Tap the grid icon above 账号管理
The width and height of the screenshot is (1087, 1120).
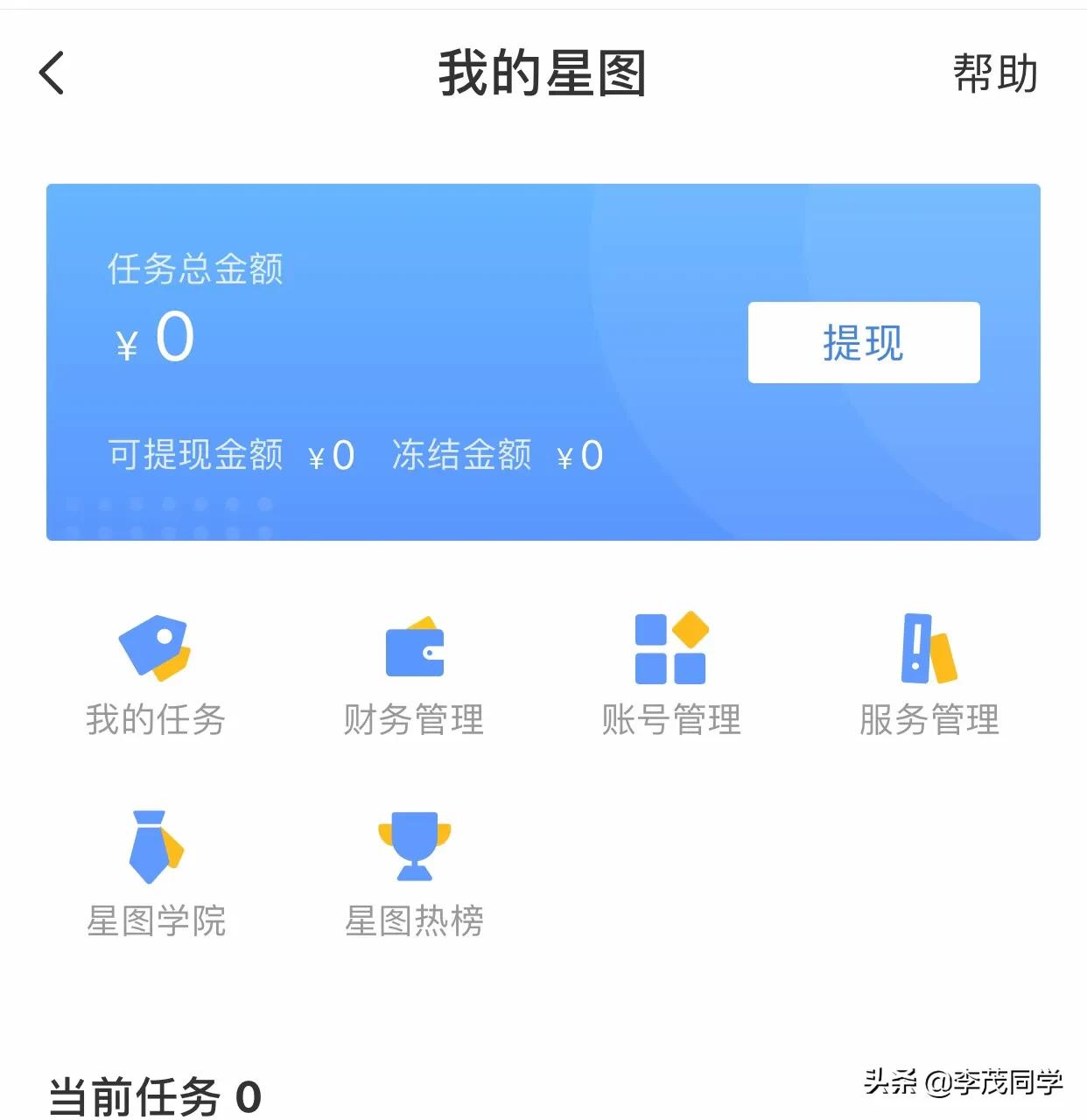[x=671, y=647]
